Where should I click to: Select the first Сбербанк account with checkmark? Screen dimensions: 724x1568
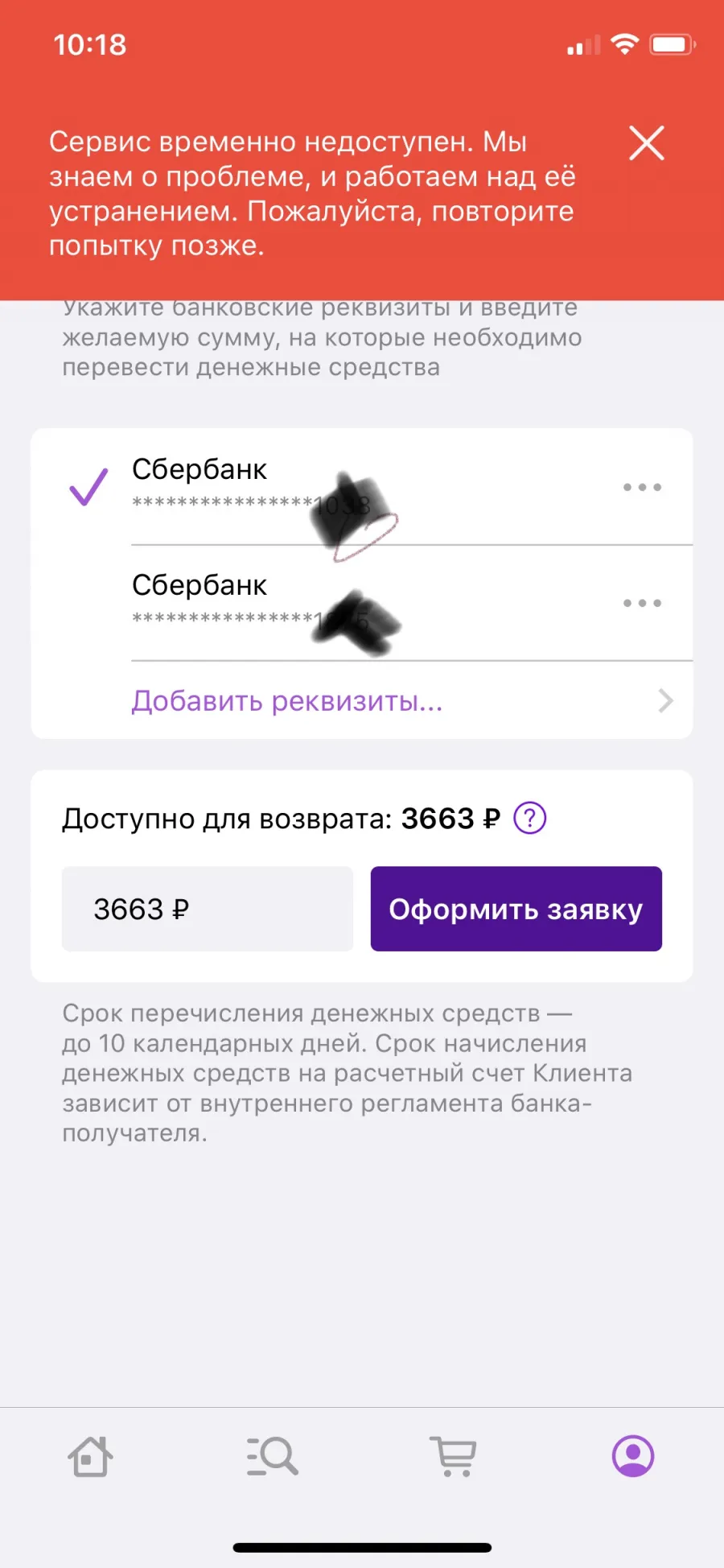click(x=362, y=486)
